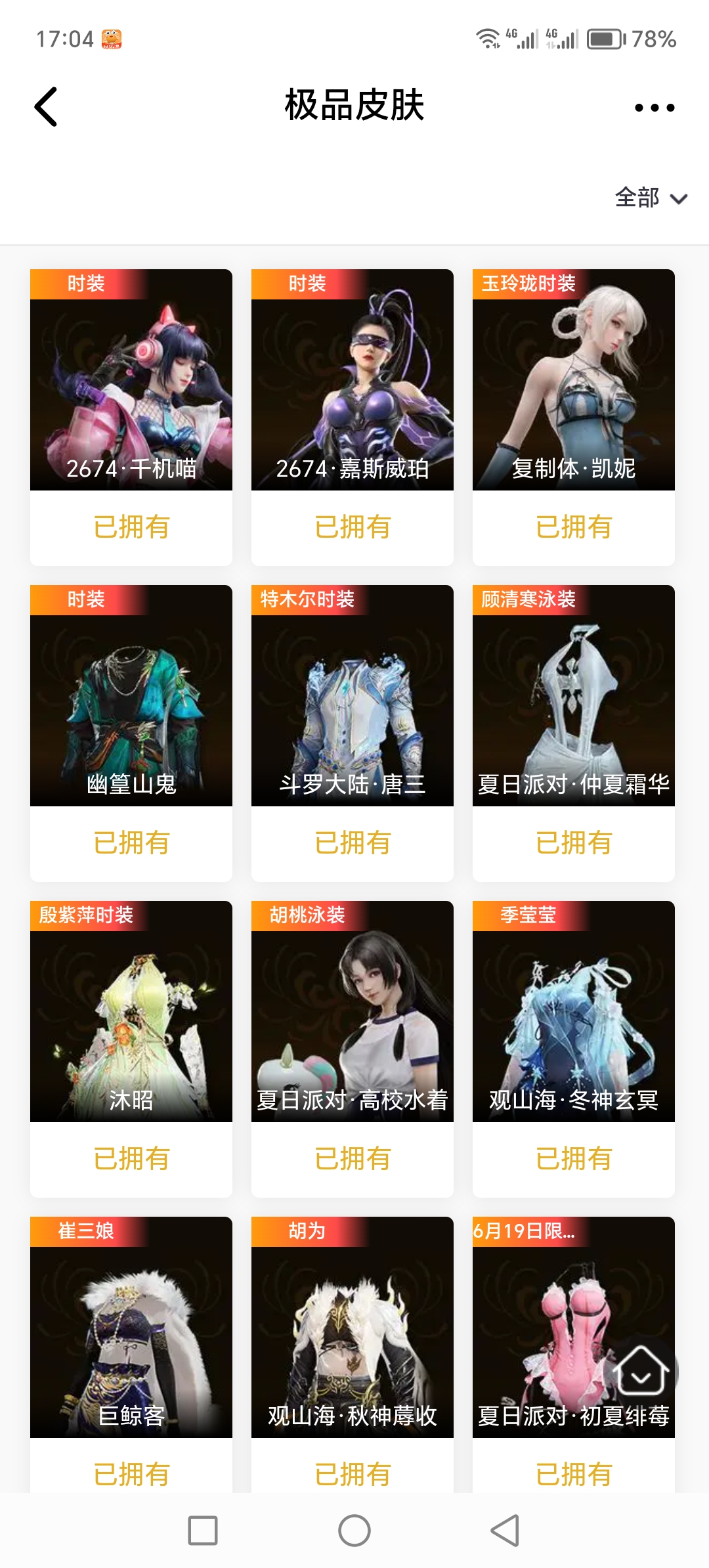Open recent apps from navigation bar
Screen dimensions: 709x1568
tap(203, 1531)
